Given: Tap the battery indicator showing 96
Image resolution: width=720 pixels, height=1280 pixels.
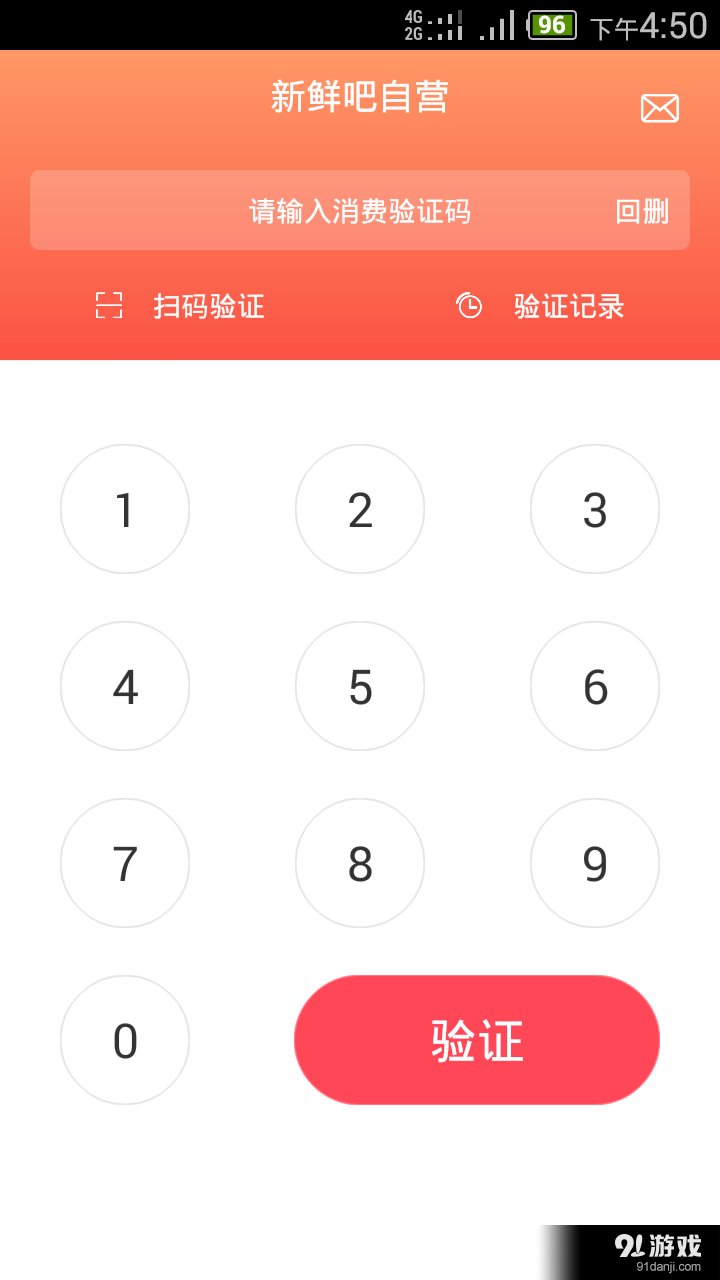Looking at the screenshot, I should 551,22.
